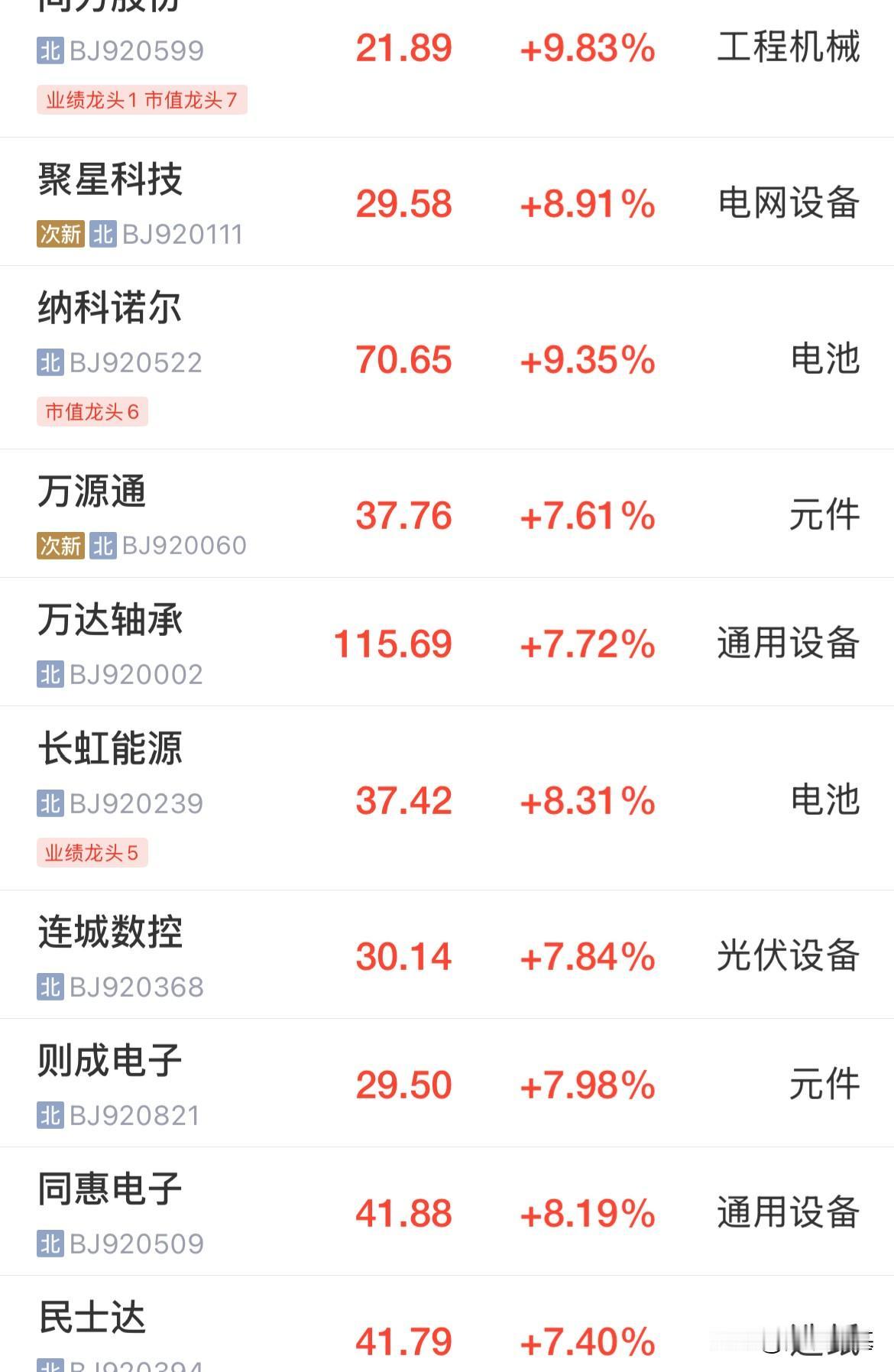Select 连城数控 in the list
The width and height of the screenshot is (894, 1372).
click(447, 954)
